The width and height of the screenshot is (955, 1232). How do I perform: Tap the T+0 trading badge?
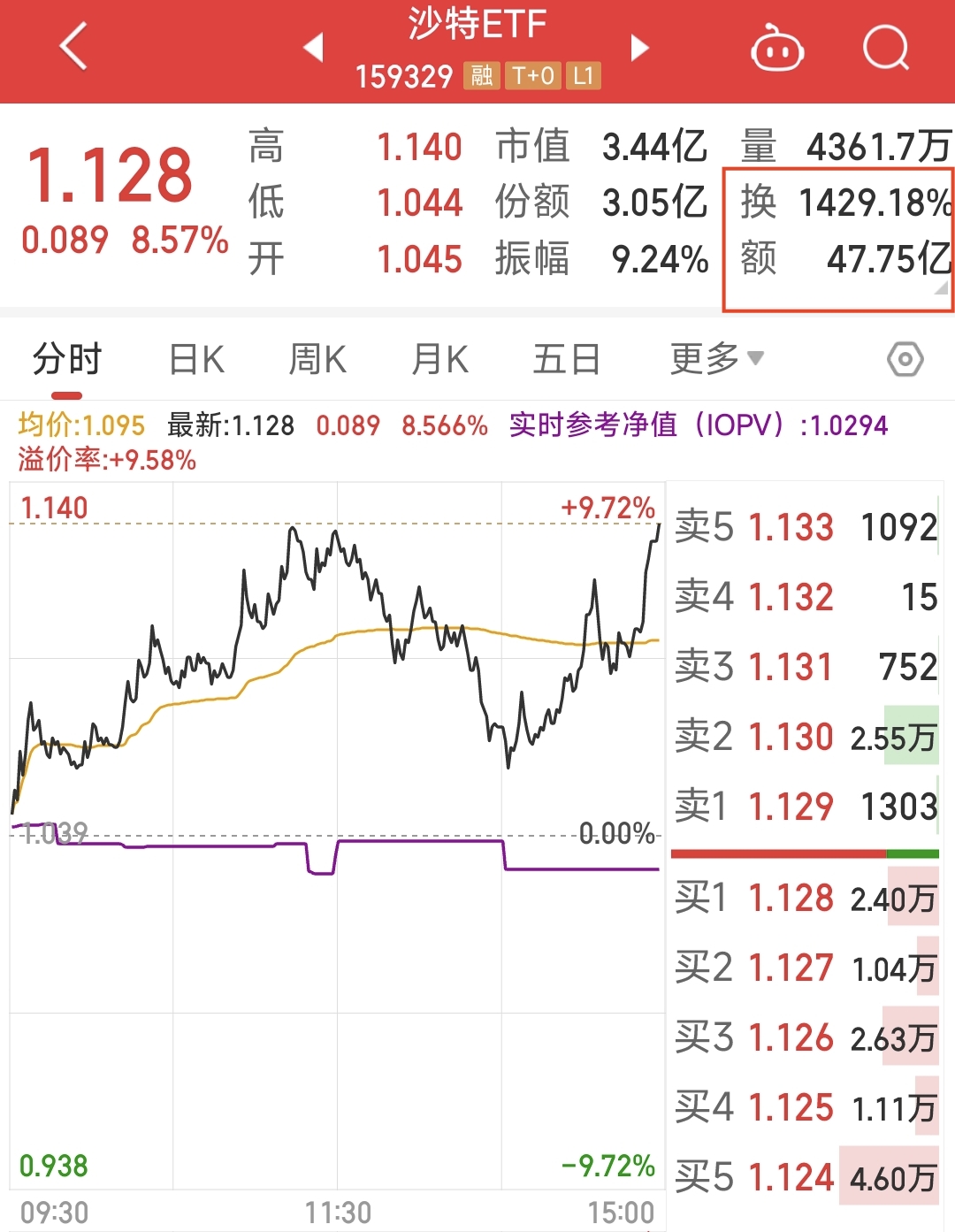click(x=534, y=77)
